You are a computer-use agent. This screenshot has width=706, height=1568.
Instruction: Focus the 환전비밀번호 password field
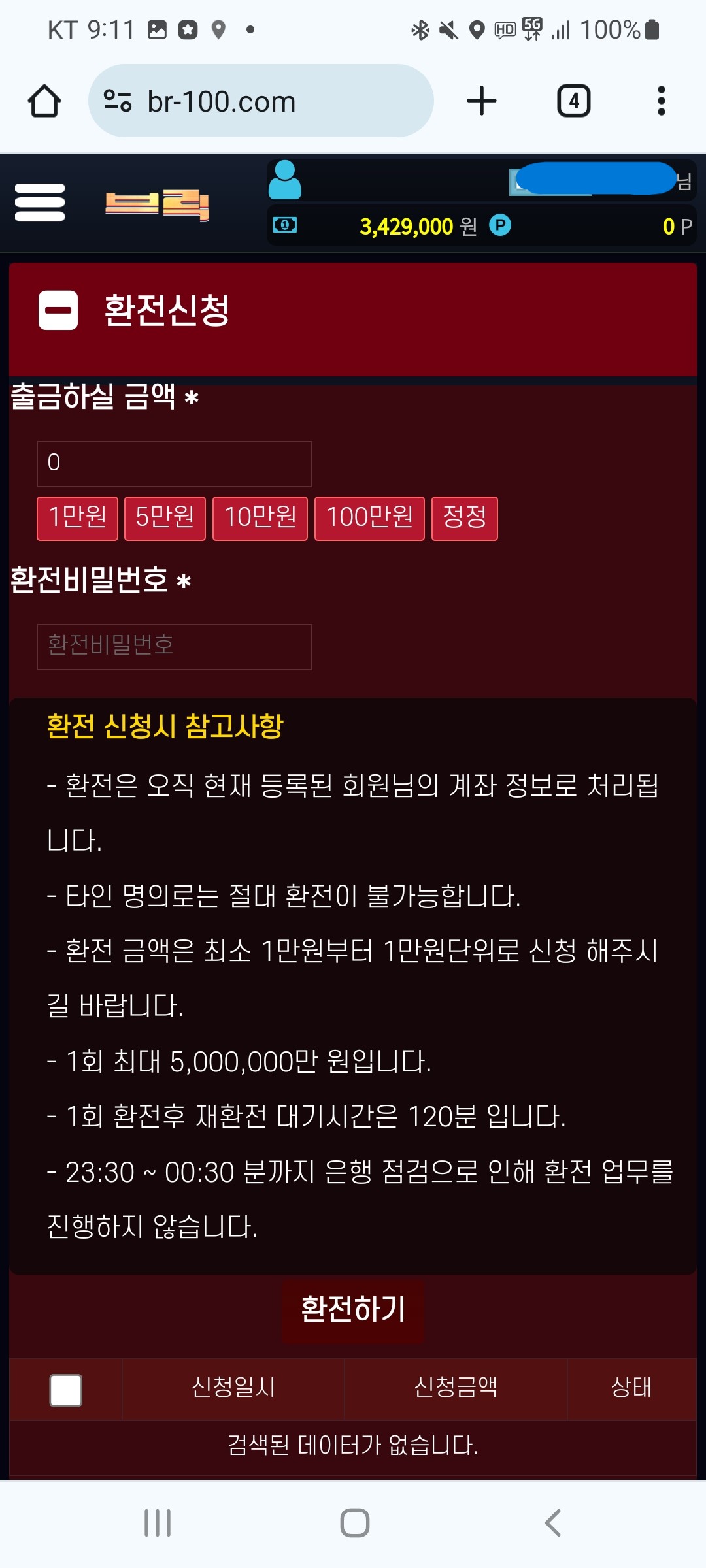tap(174, 647)
